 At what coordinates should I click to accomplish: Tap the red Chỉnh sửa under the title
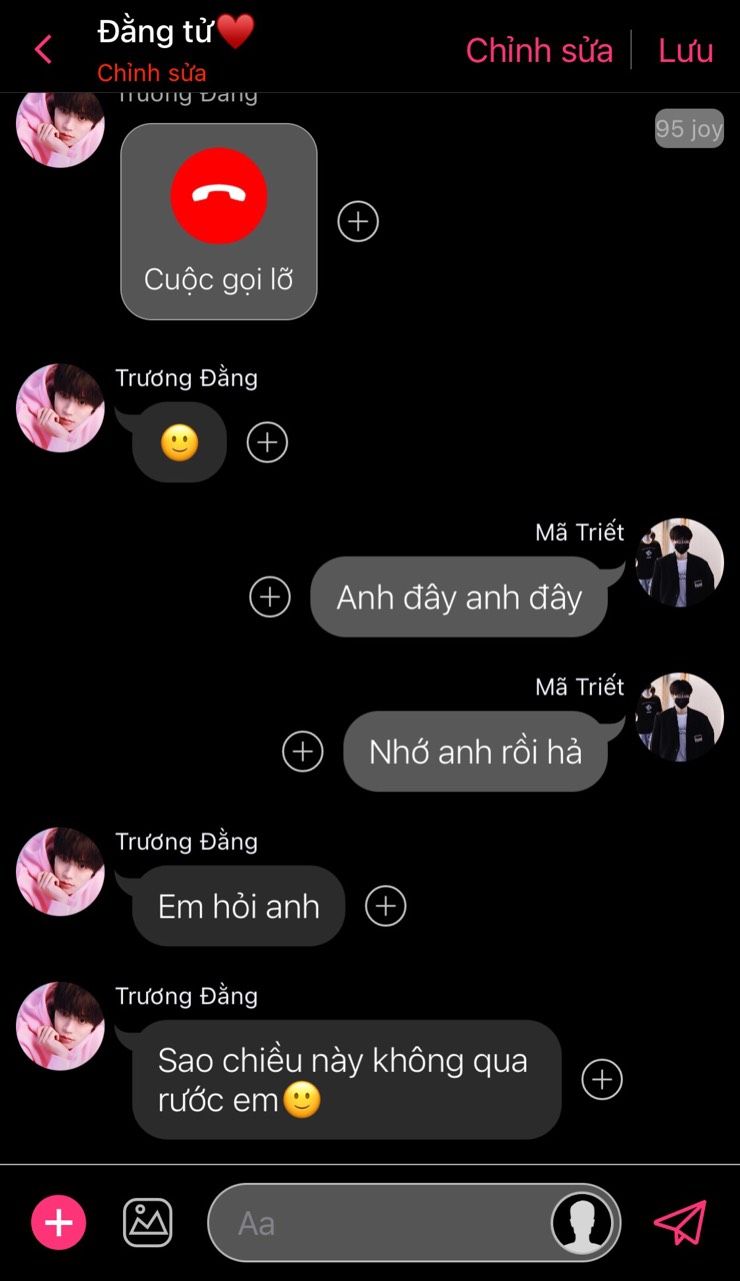[152, 73]
